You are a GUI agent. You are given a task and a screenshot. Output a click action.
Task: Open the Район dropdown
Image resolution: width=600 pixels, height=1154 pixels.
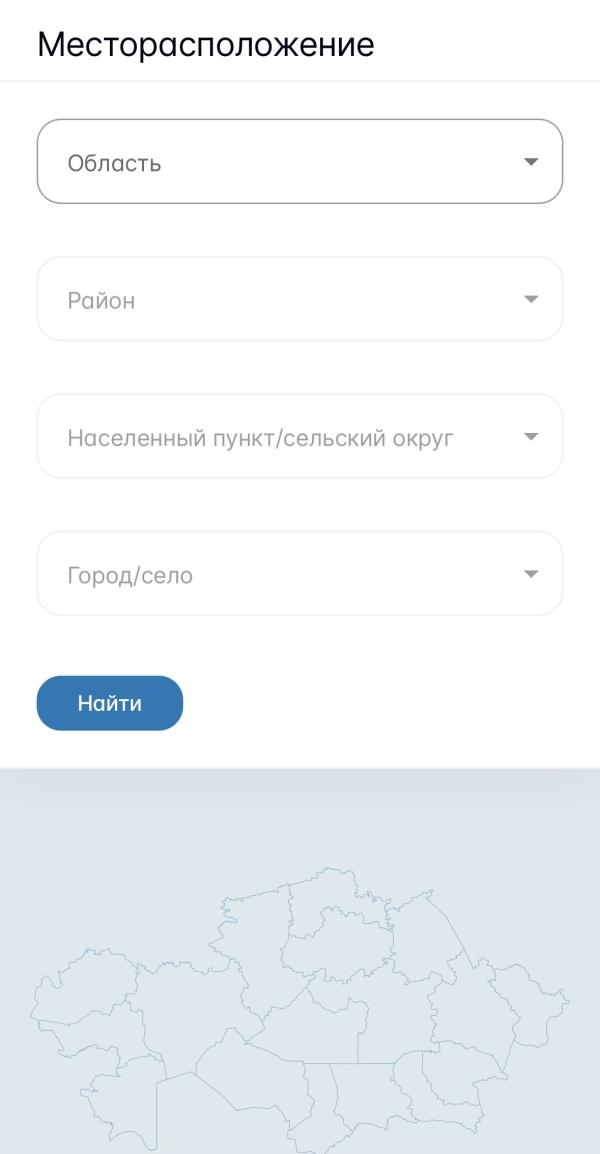point(300,299)
